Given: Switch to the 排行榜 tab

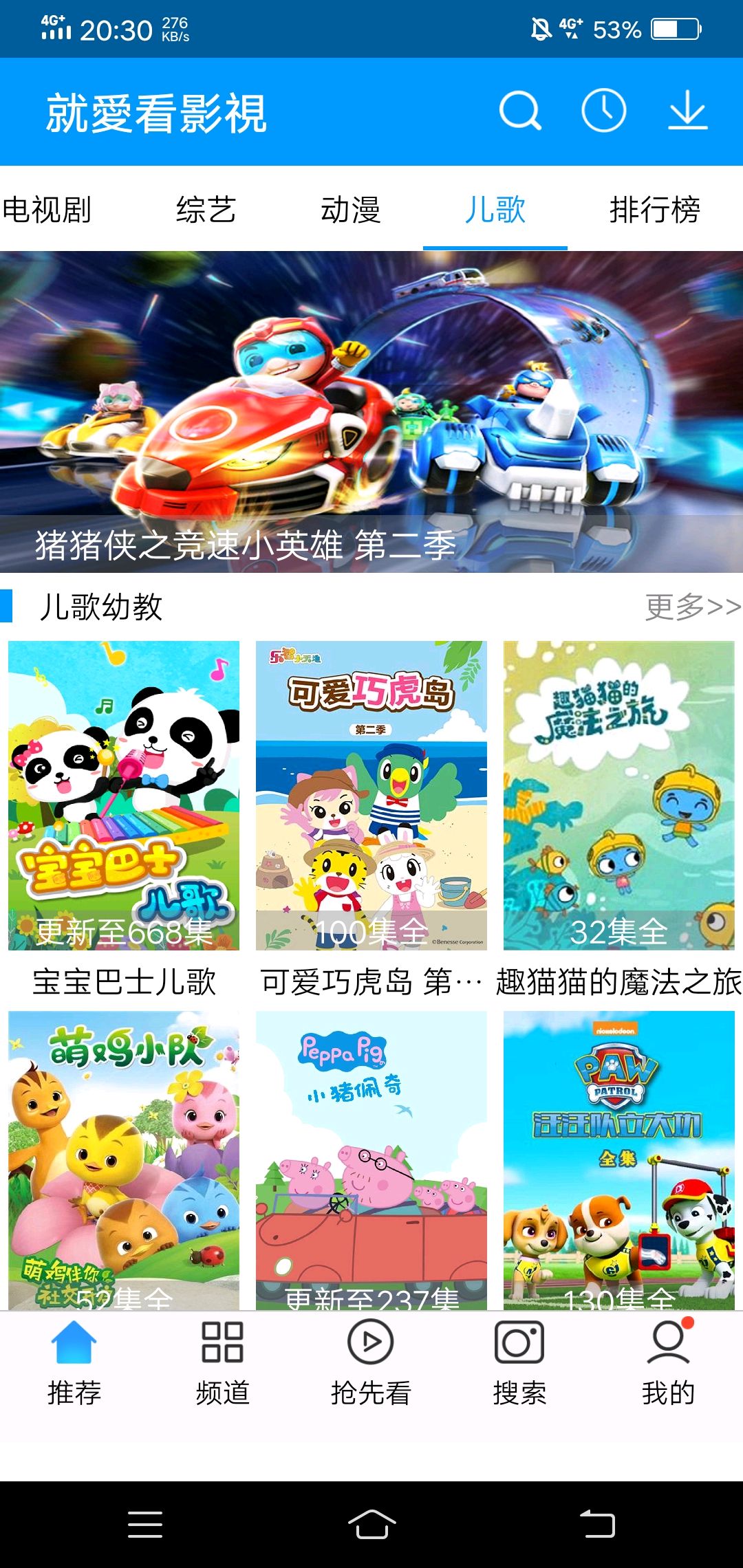Looking at the screenshot, I should 655,211.
